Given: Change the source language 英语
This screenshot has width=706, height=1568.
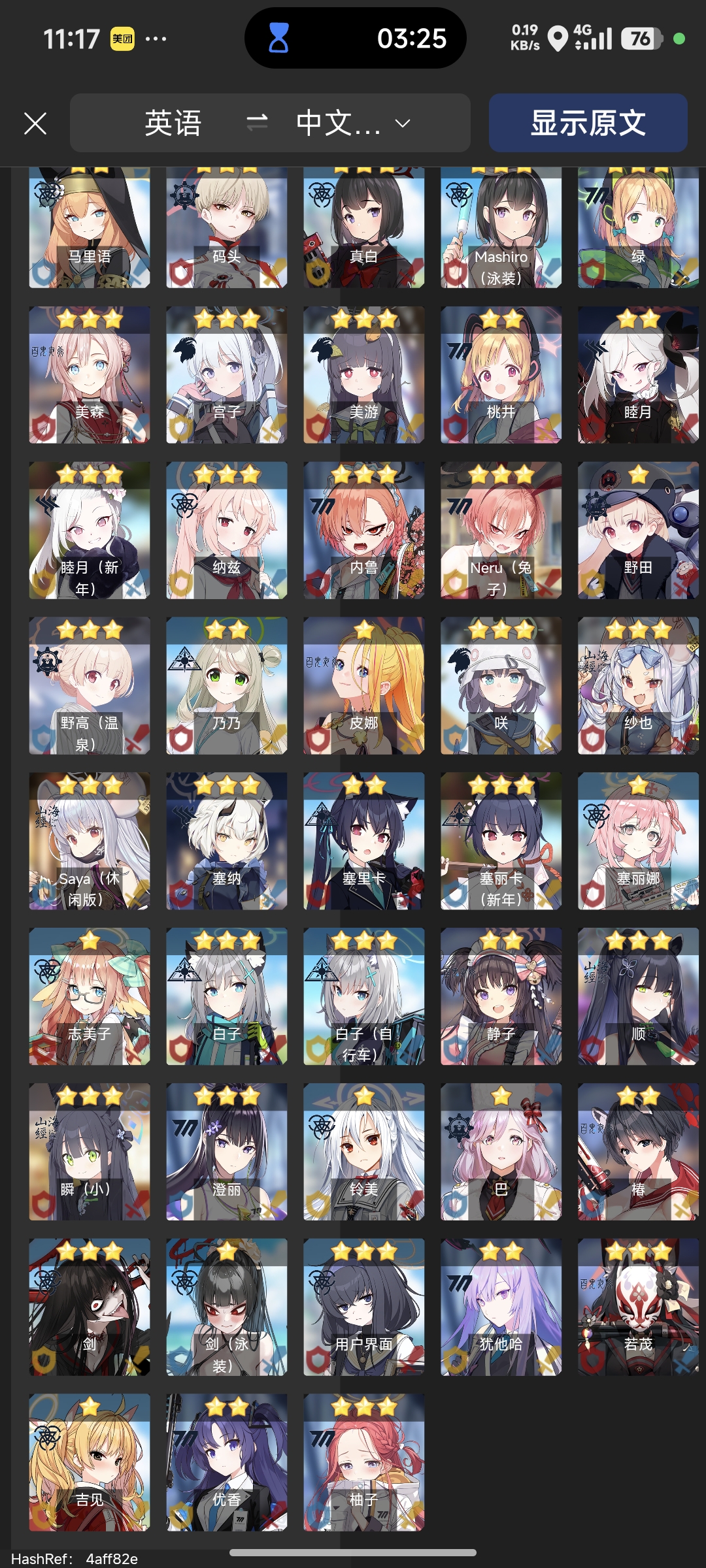Looking at the screenshot, I should click(173, 123).
